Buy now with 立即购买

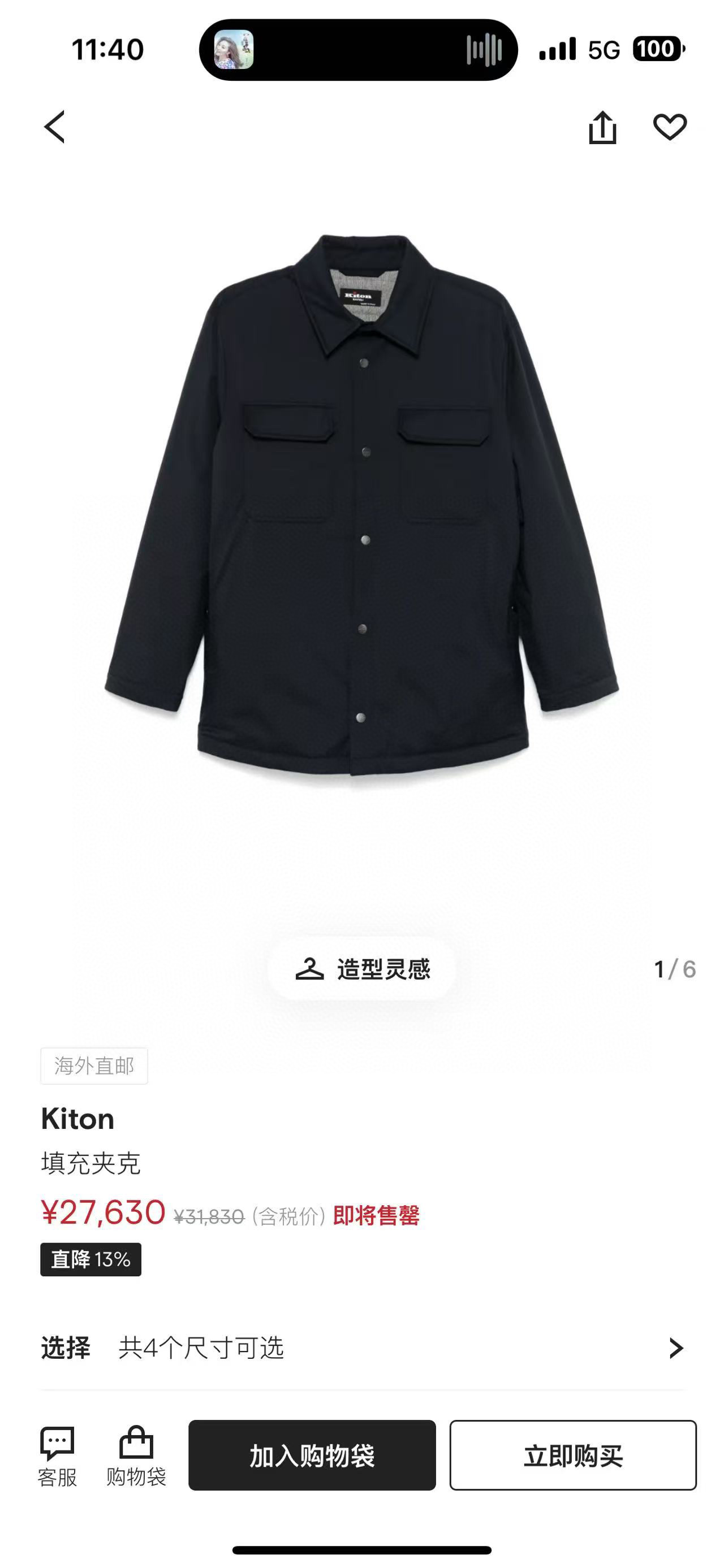click(572, 1456)
